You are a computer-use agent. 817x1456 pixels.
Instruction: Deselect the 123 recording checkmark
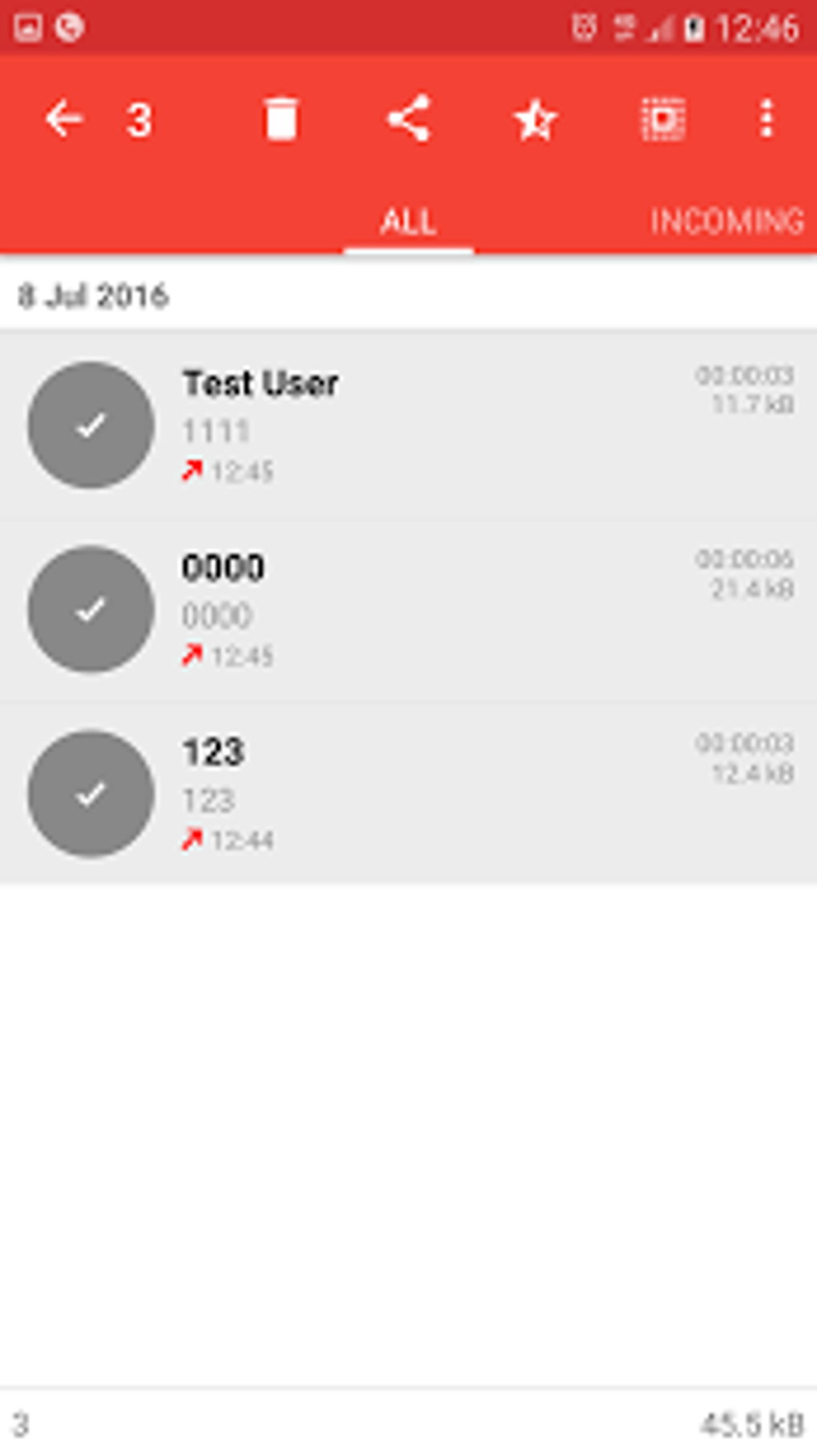coord(91,794)
